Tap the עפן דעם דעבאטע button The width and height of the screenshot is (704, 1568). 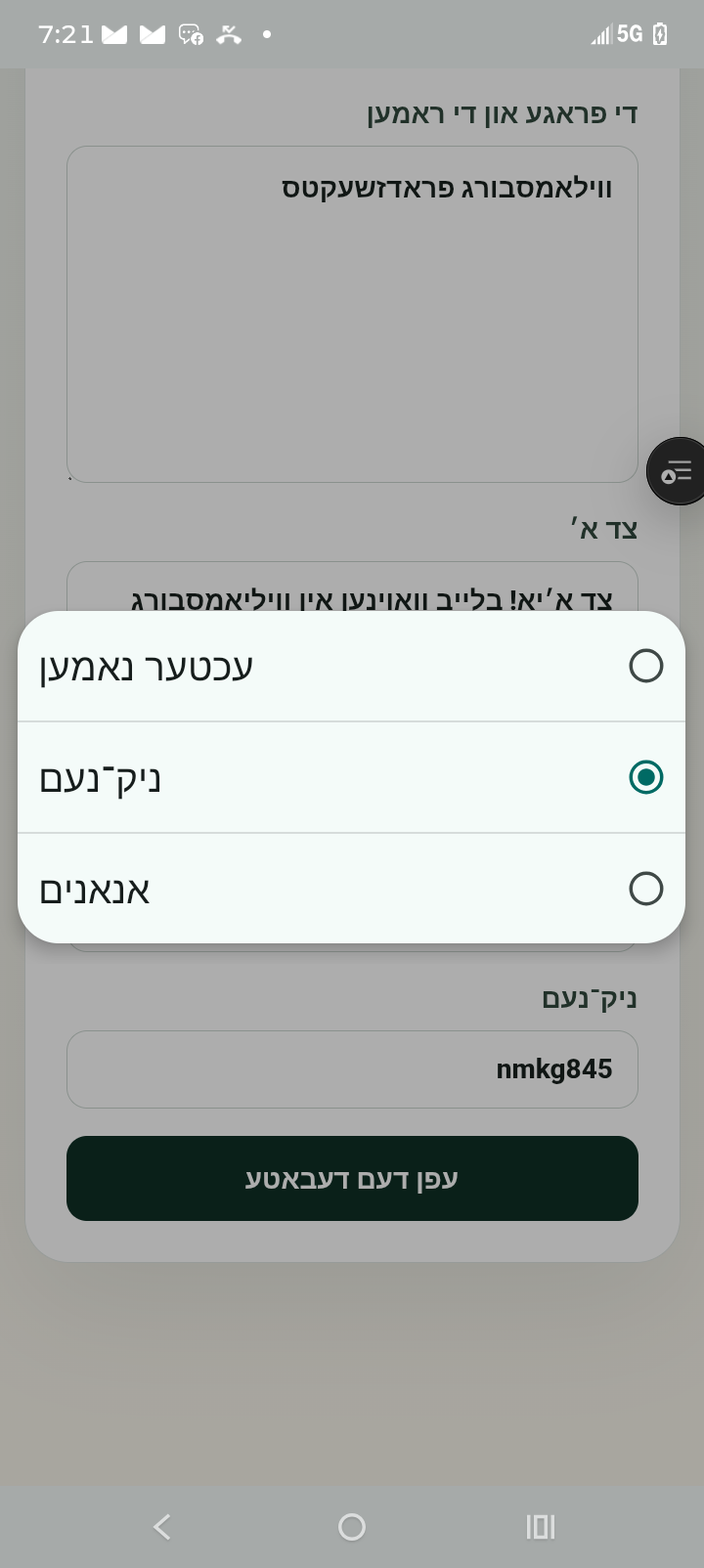(352, 1178)
